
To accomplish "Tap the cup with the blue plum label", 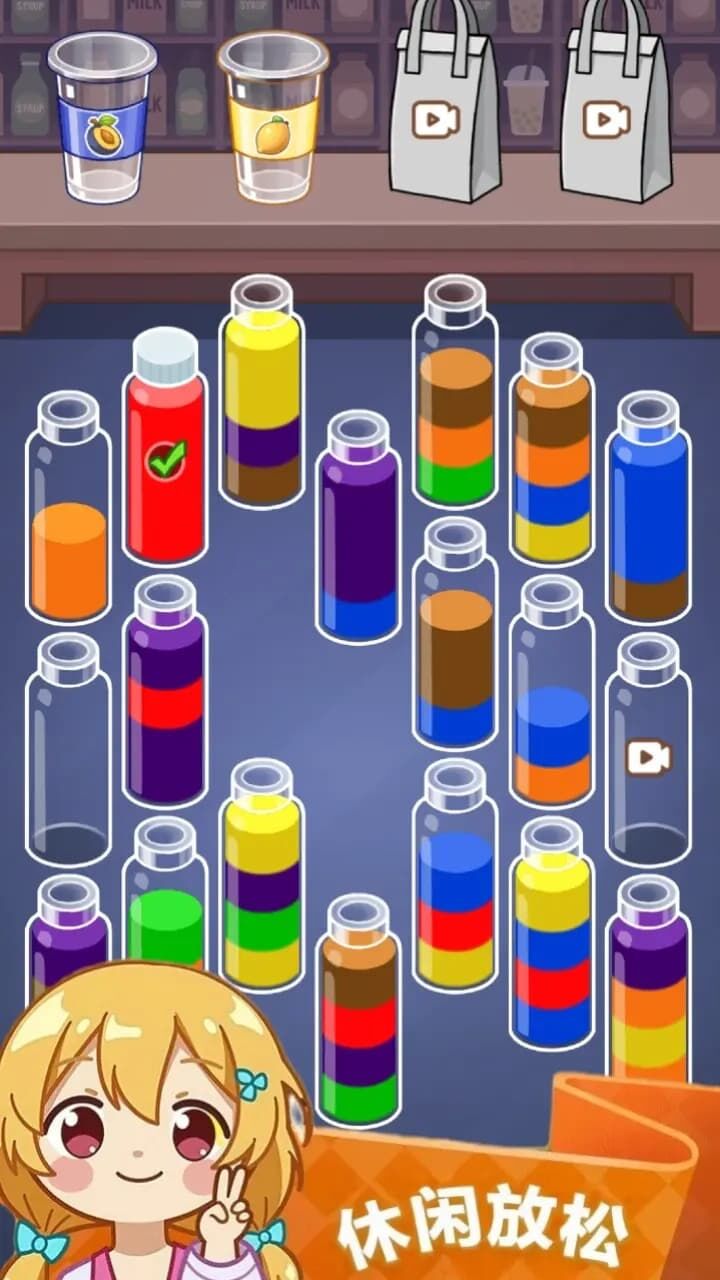I will [x=103, y=117].
